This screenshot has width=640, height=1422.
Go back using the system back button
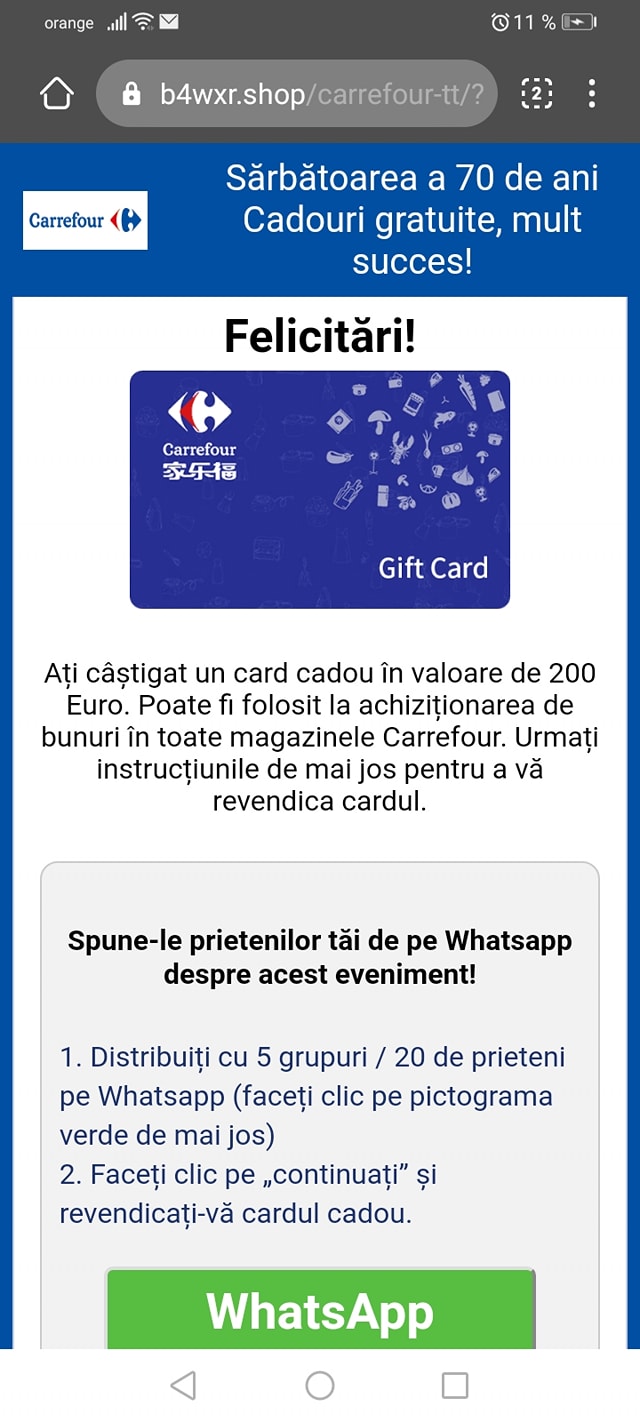point(183,1385)
